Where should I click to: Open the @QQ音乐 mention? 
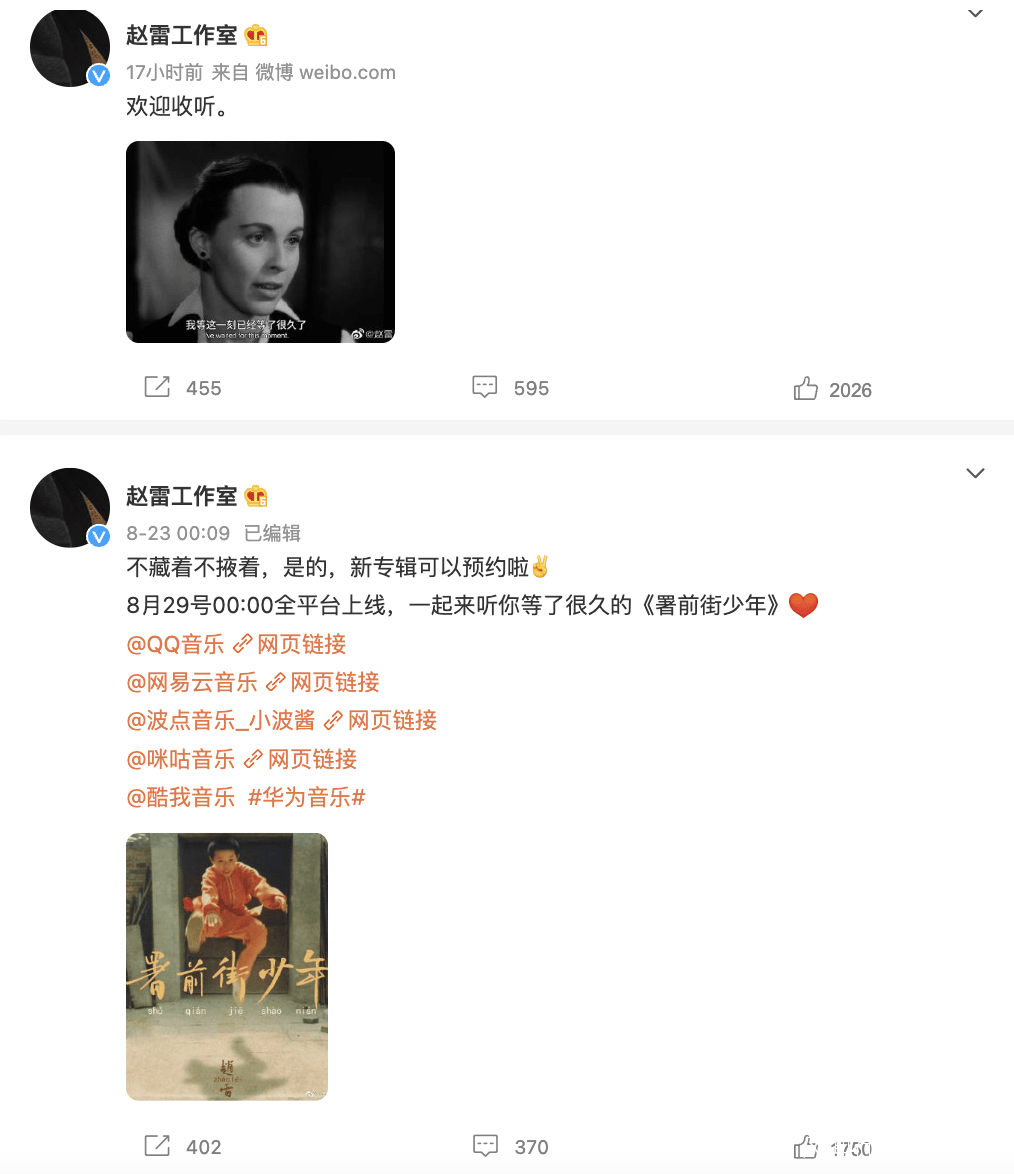pos(175,644)
